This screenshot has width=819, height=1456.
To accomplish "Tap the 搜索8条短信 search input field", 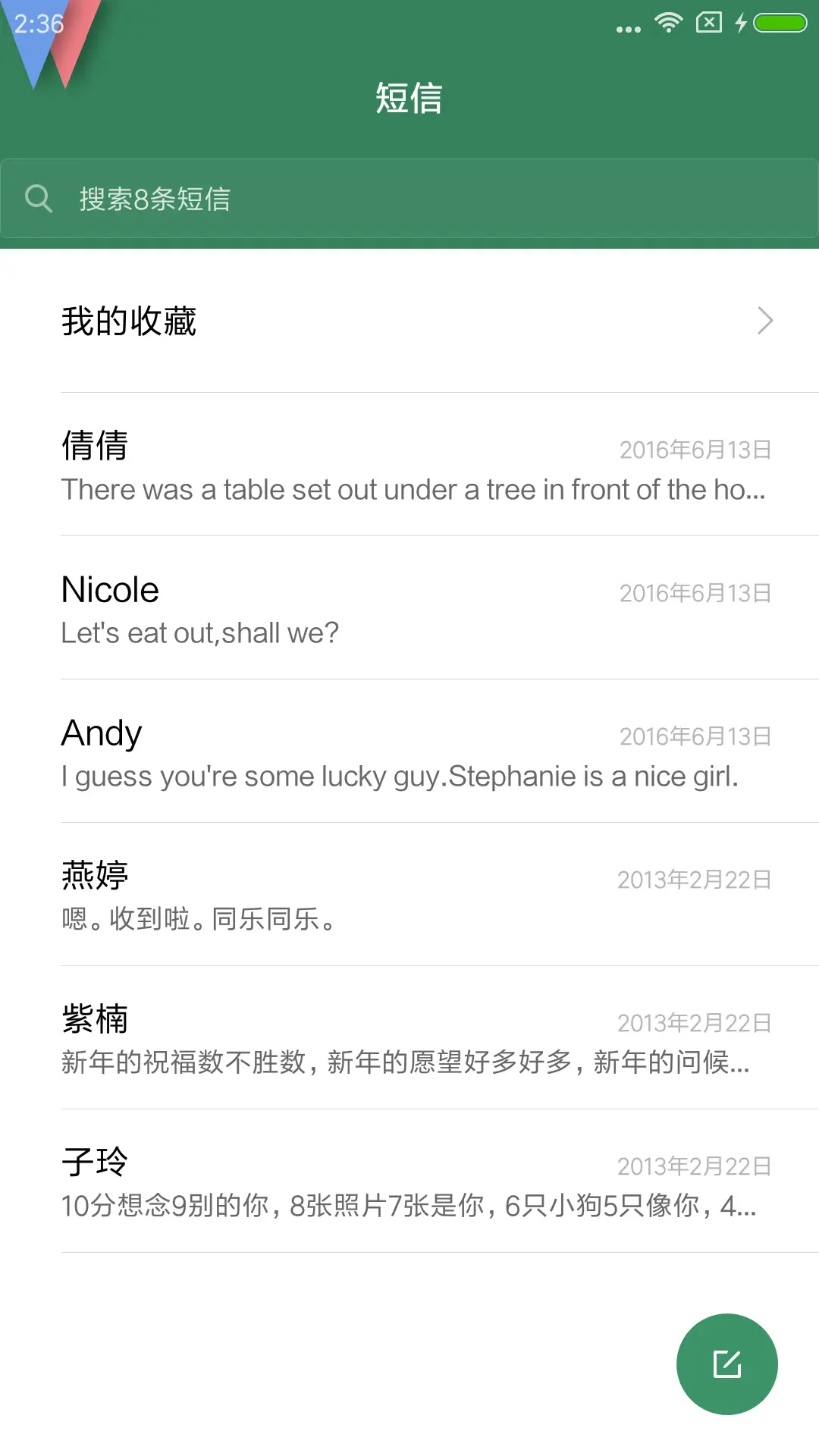I will pyautogui.click(x=303, y=199).
